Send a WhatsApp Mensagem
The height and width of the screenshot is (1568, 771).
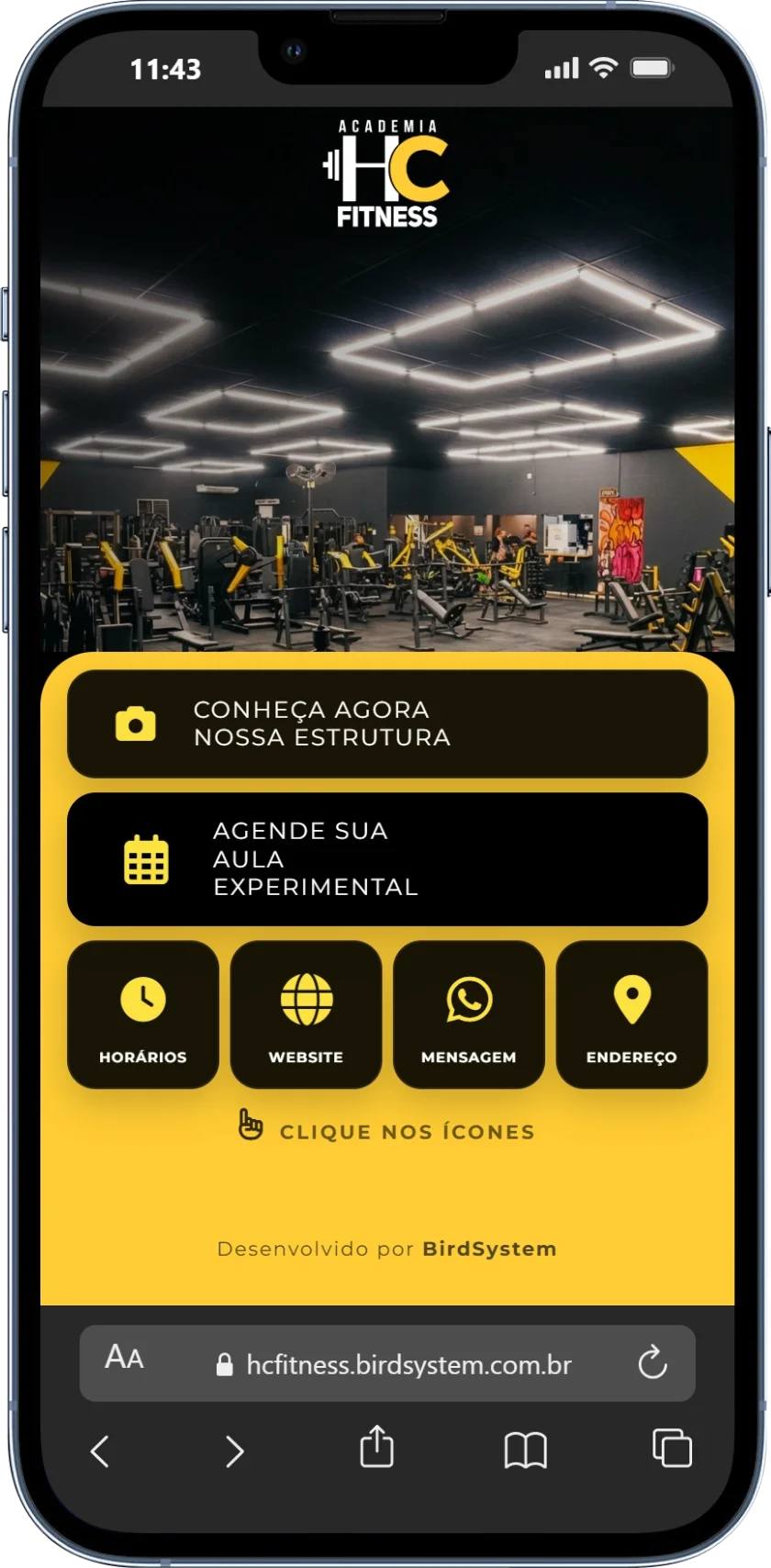coord(469,1014)
